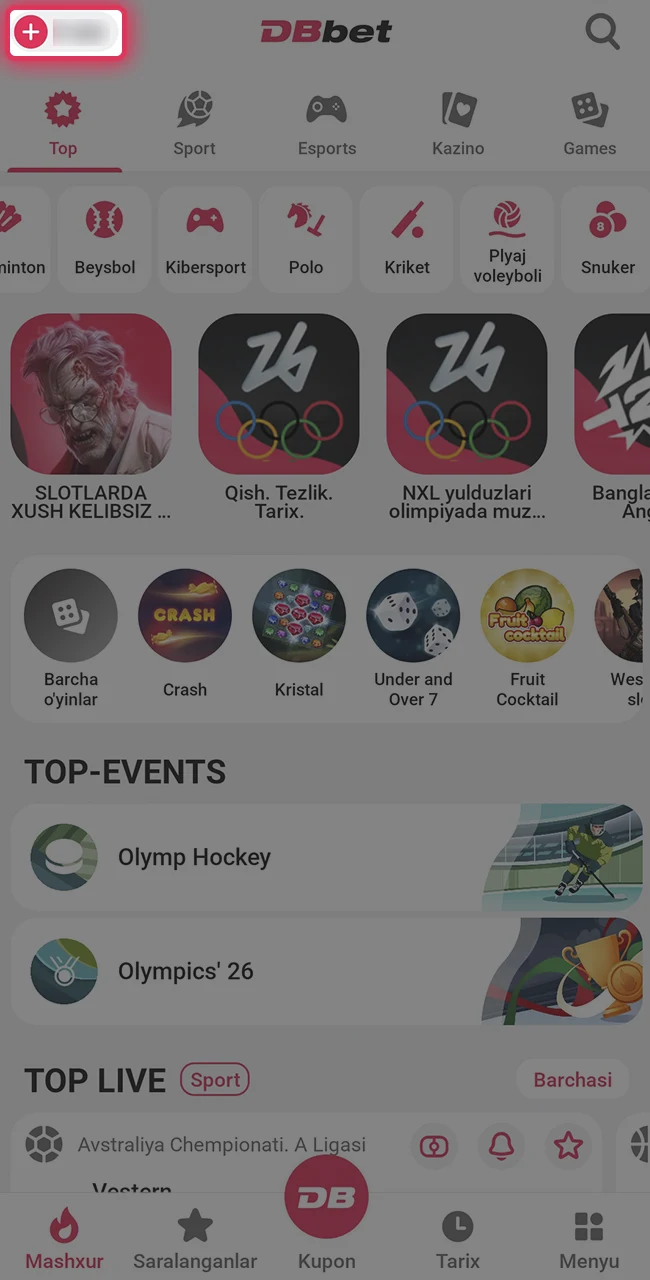The image size is (650, 1280).
Task: Select the Kriket sport chip
Action: 407,239
